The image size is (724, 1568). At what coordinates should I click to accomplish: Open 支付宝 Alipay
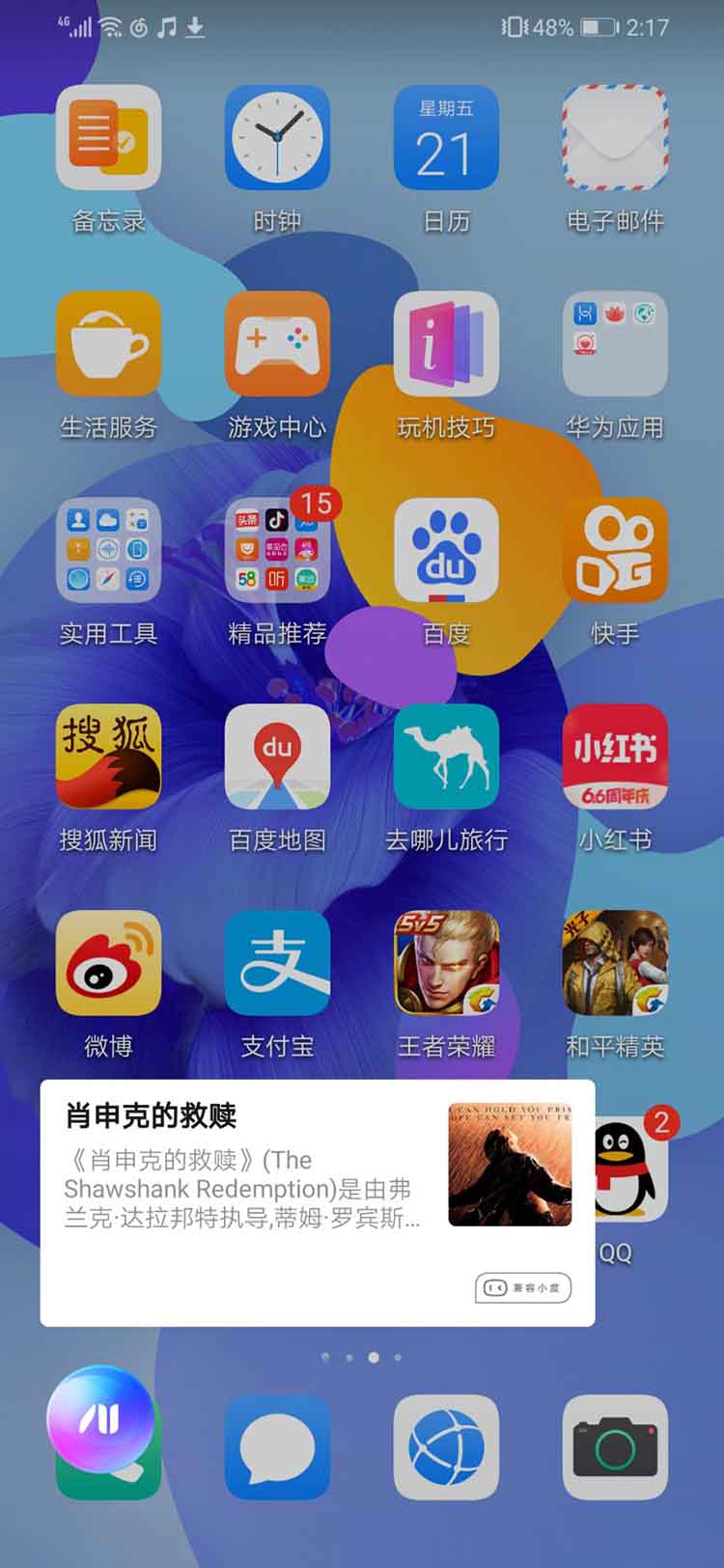pyautogui.click(x=277, y=963)
